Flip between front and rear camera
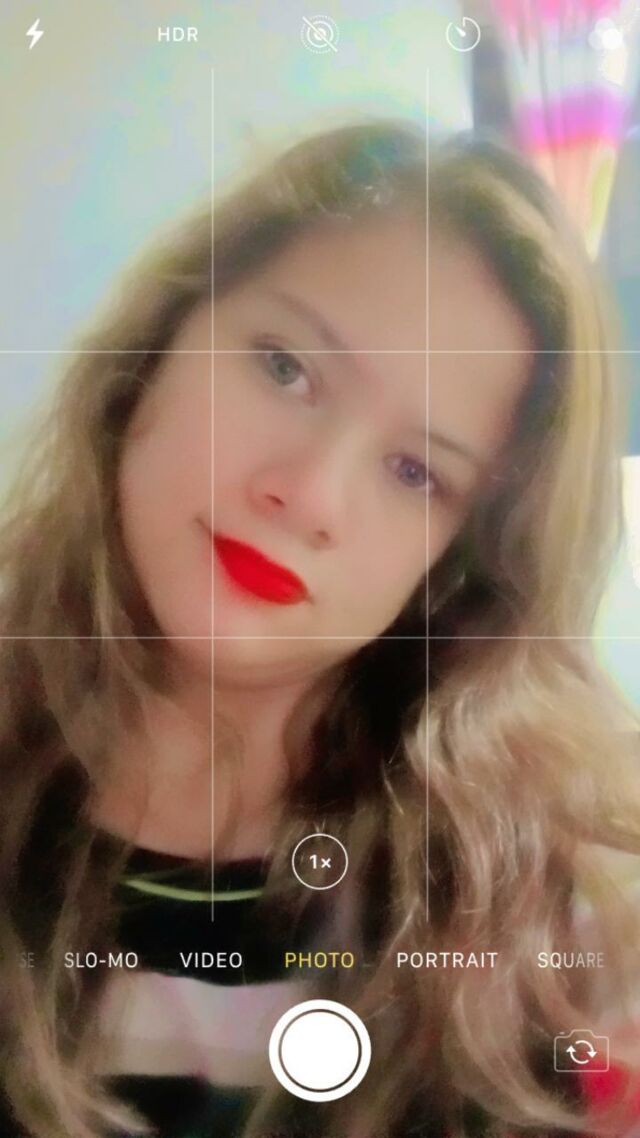The image size is (640, 1138). [582, 1051]
